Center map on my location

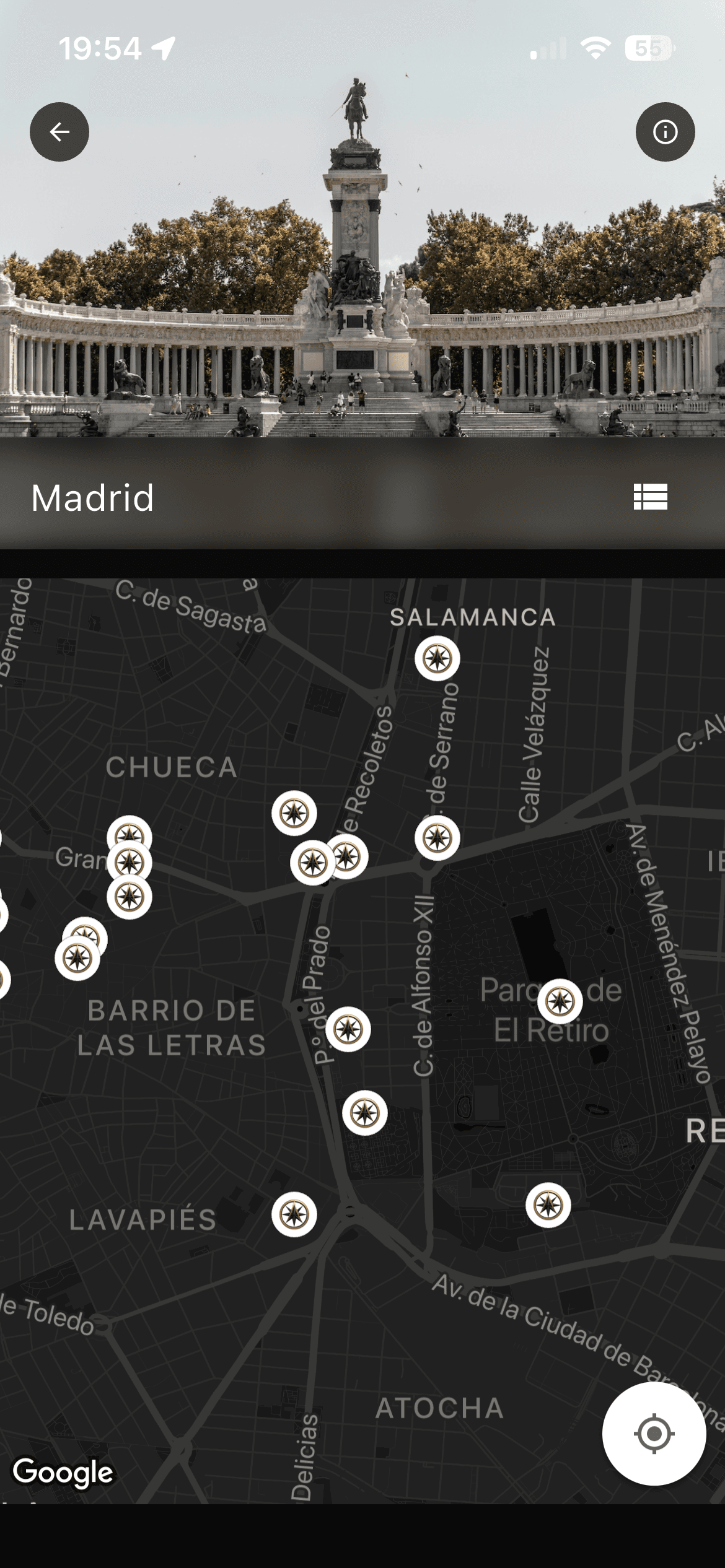(654, 1433)
